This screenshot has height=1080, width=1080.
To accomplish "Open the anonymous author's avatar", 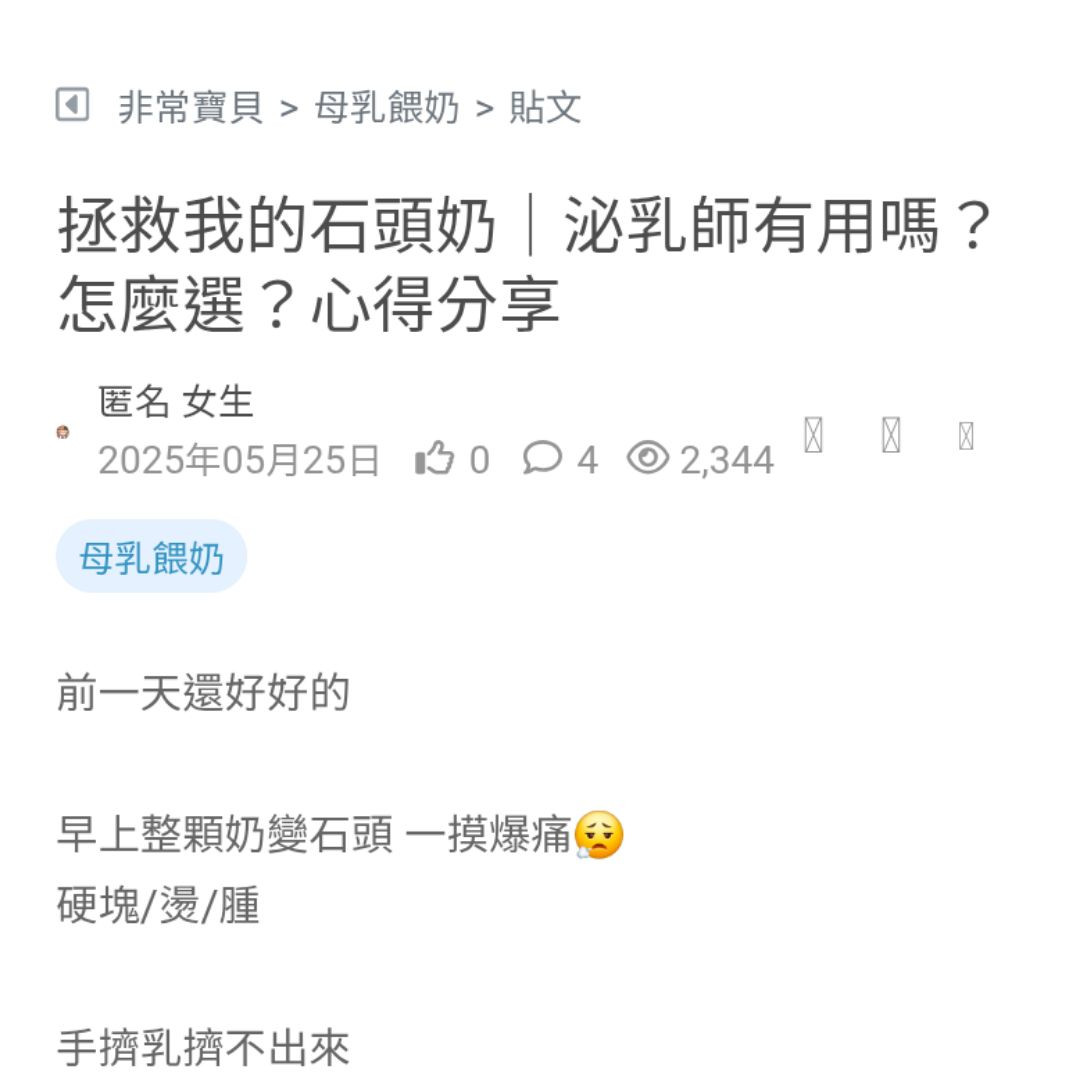I will (63, 432).
